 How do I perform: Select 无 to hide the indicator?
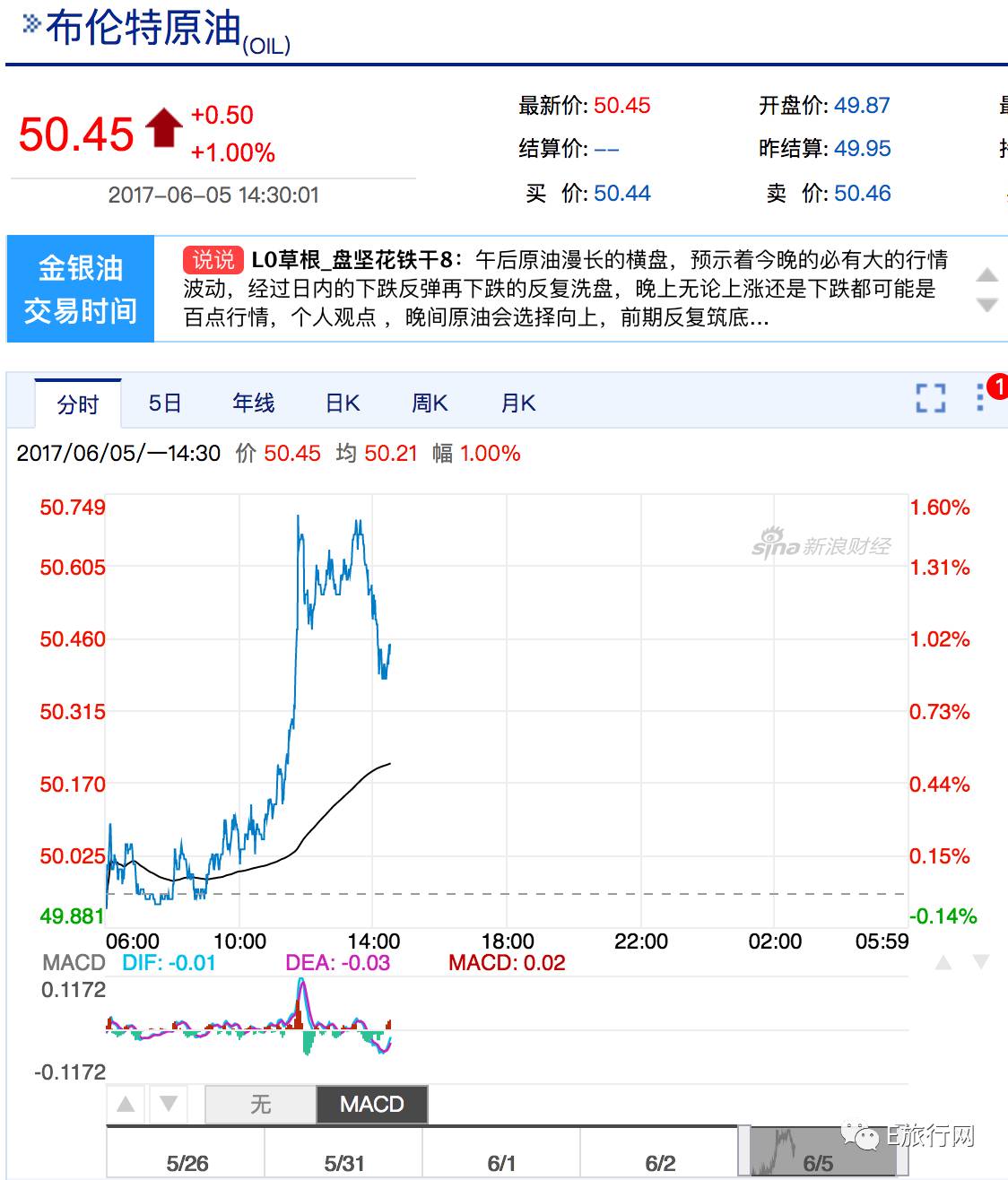(x=260, y=1104)
